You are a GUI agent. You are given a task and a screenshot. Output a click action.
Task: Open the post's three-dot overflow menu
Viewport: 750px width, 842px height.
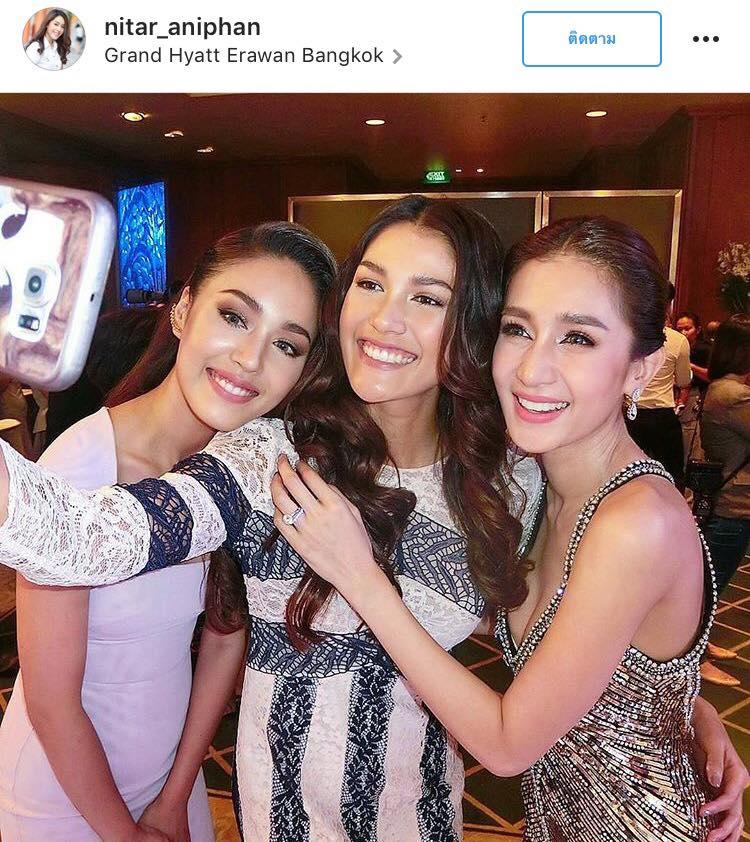tap(705, 39)
